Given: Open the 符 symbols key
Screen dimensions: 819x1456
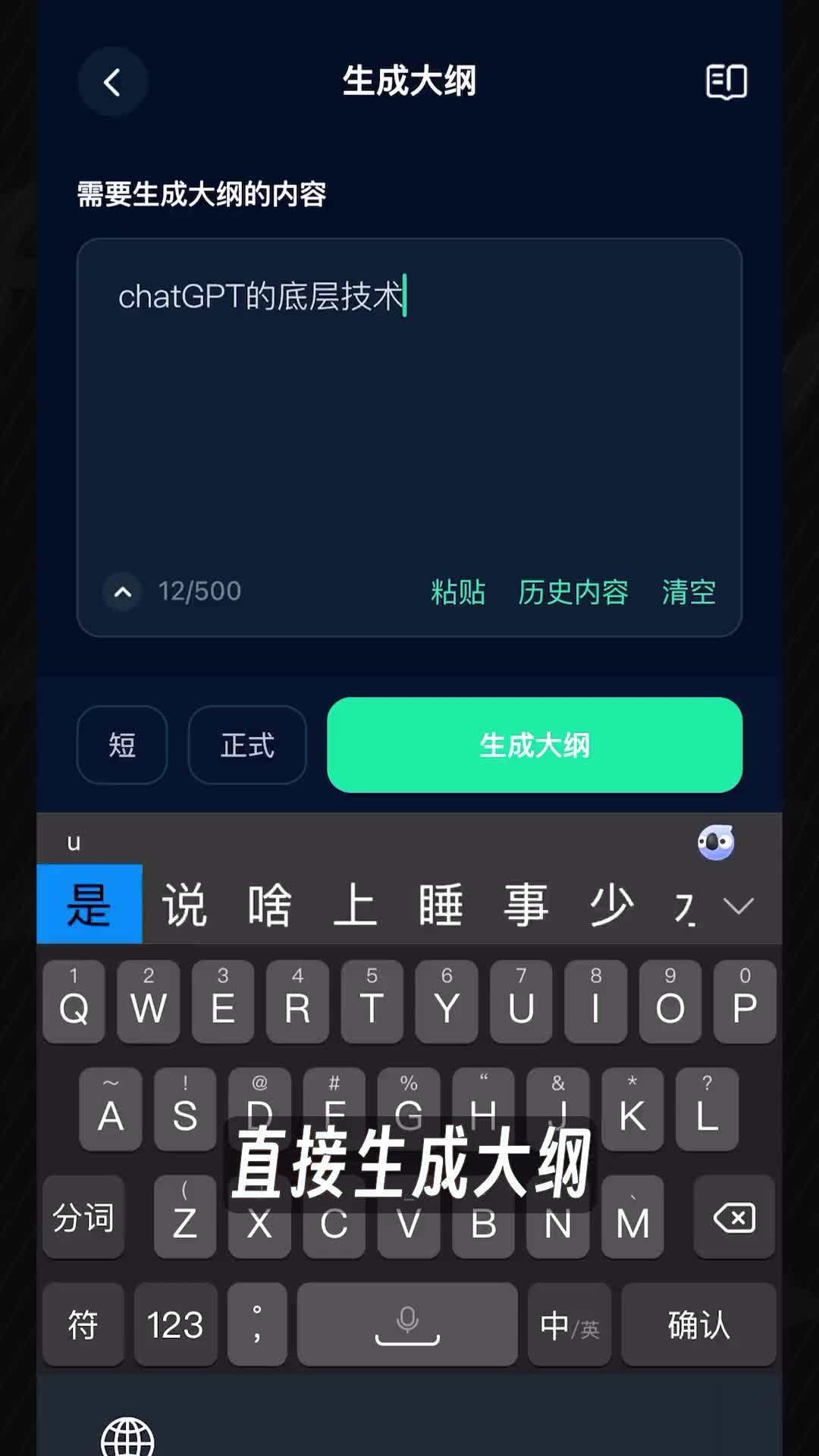Looking at the screenshot, I should [83, 1325].
